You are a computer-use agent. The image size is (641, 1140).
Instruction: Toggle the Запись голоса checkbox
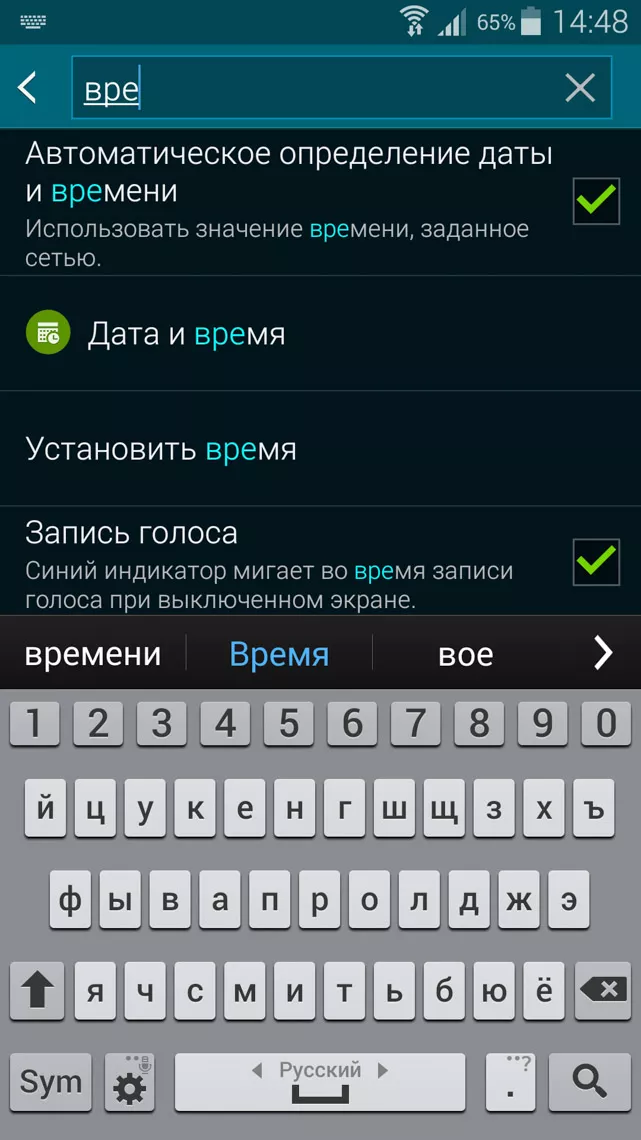pyautogui.click(x=596, y=561)
